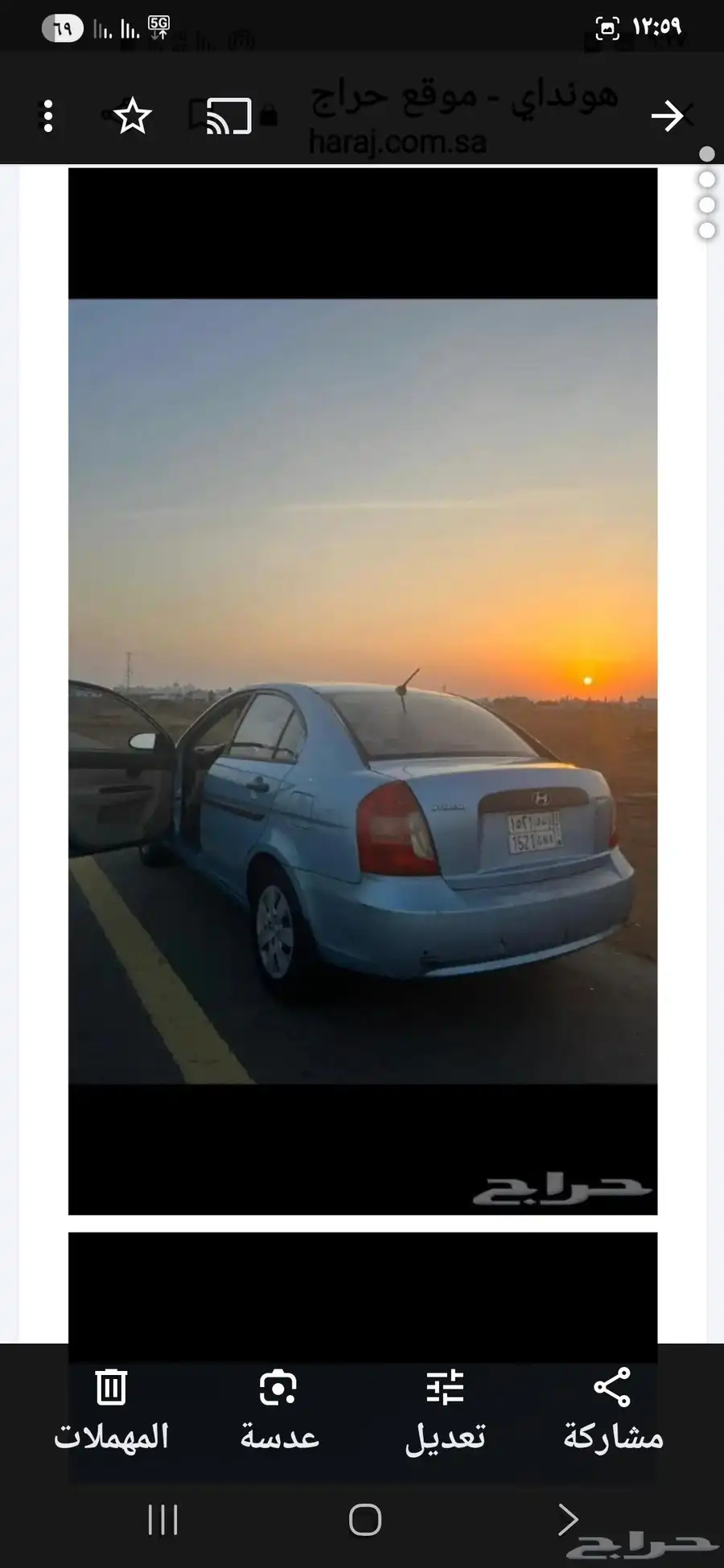
Task: Share the screenshot via مشاركة
Action: 613,1410
